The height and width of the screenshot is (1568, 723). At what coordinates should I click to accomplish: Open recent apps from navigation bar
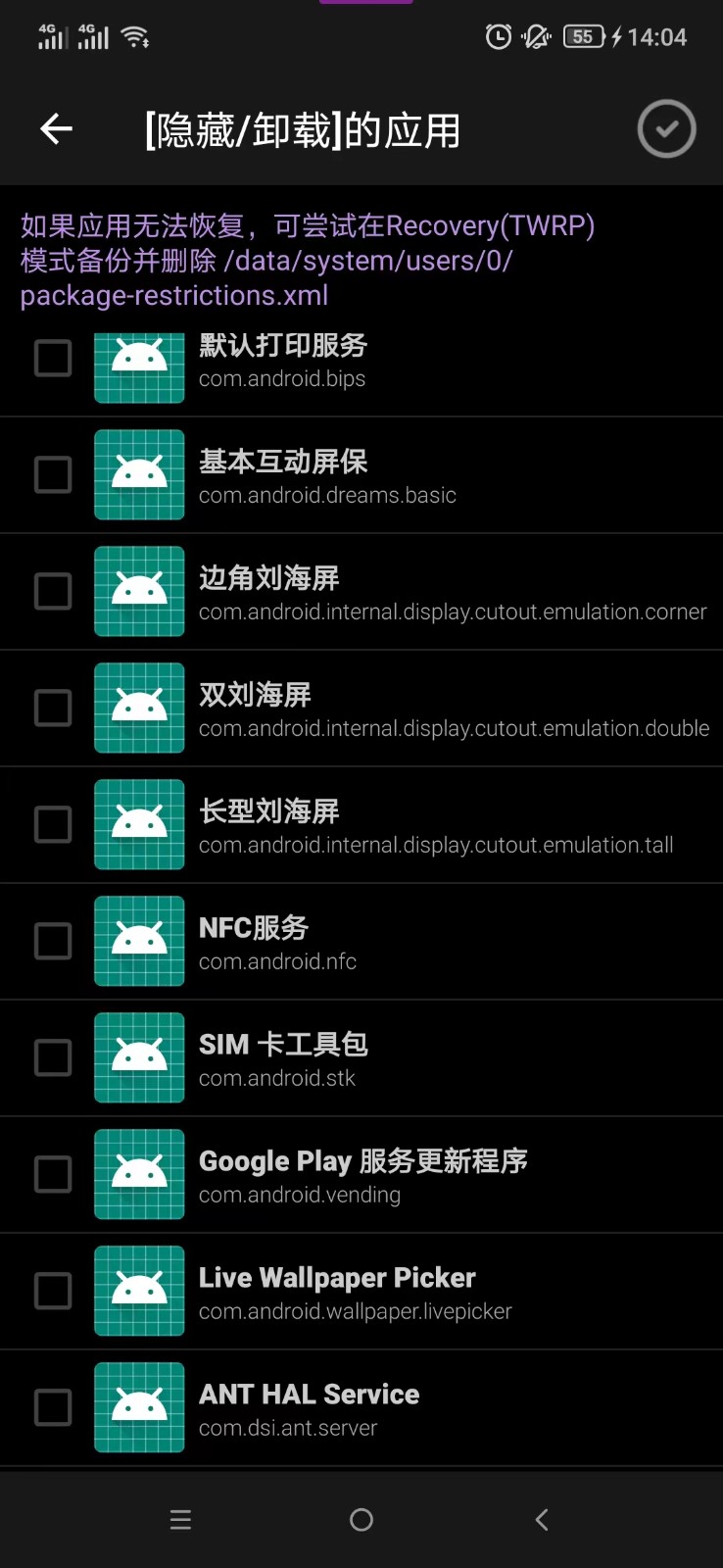[180, 1519]
